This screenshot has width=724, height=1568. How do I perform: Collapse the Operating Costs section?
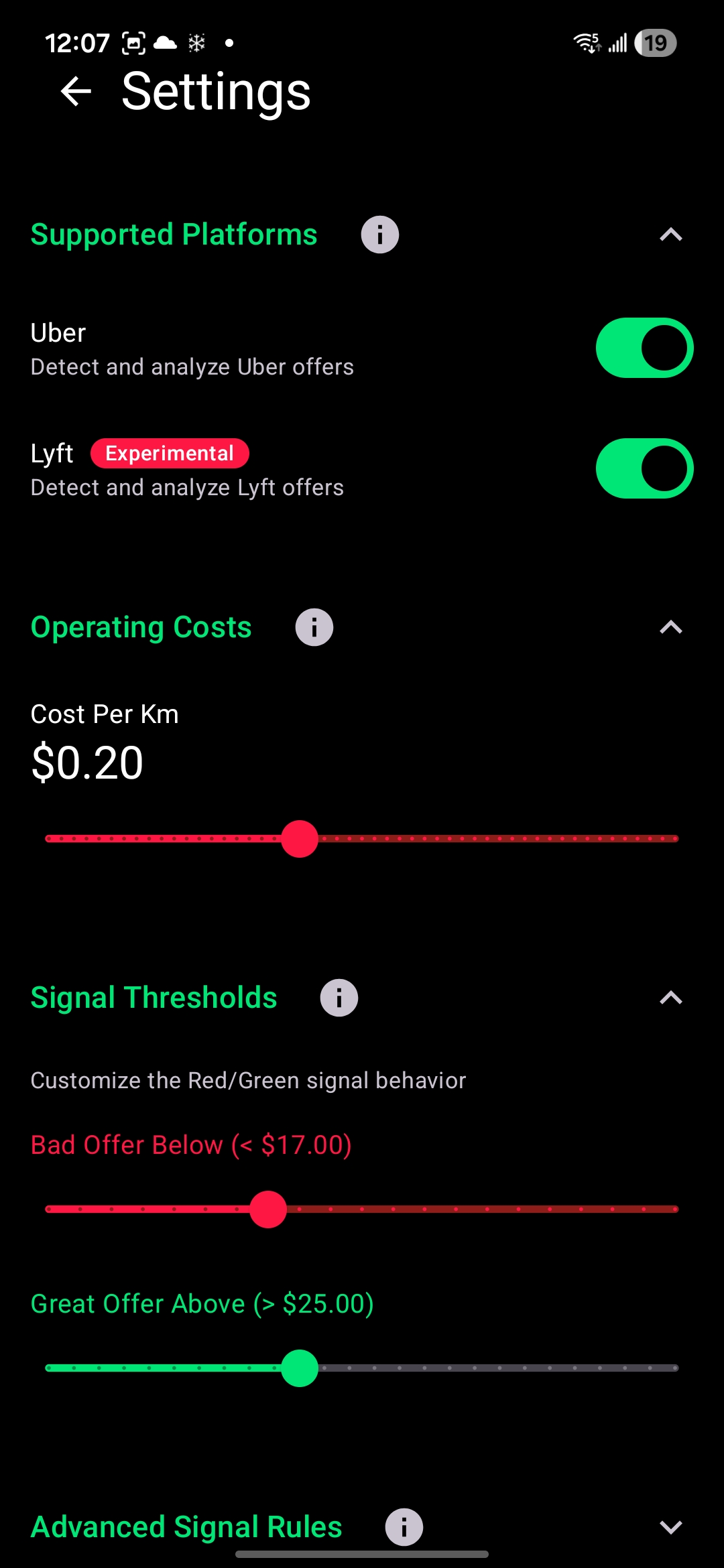pyautogui.click(x=671, y=627)
